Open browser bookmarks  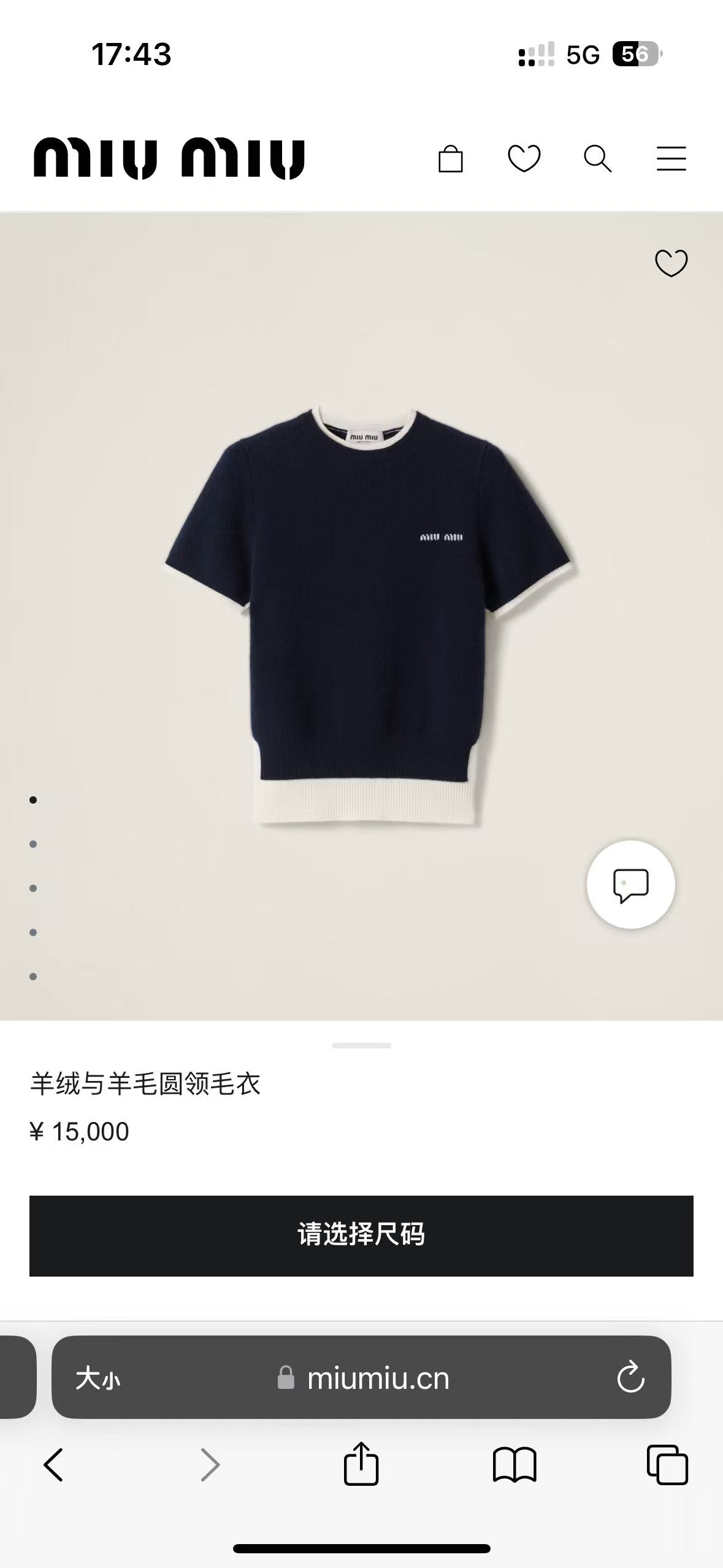[515, 1465]
